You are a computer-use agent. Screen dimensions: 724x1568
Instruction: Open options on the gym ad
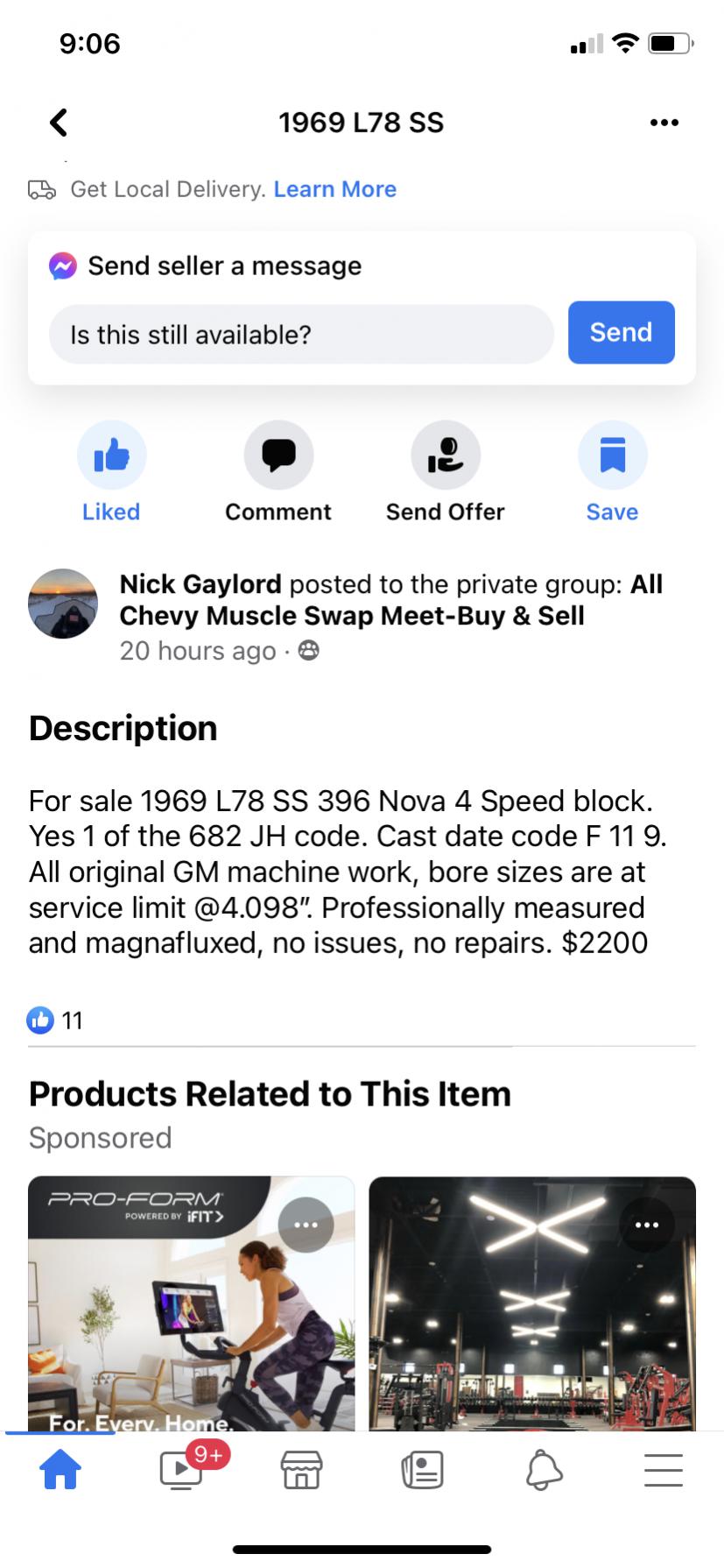646,1225
